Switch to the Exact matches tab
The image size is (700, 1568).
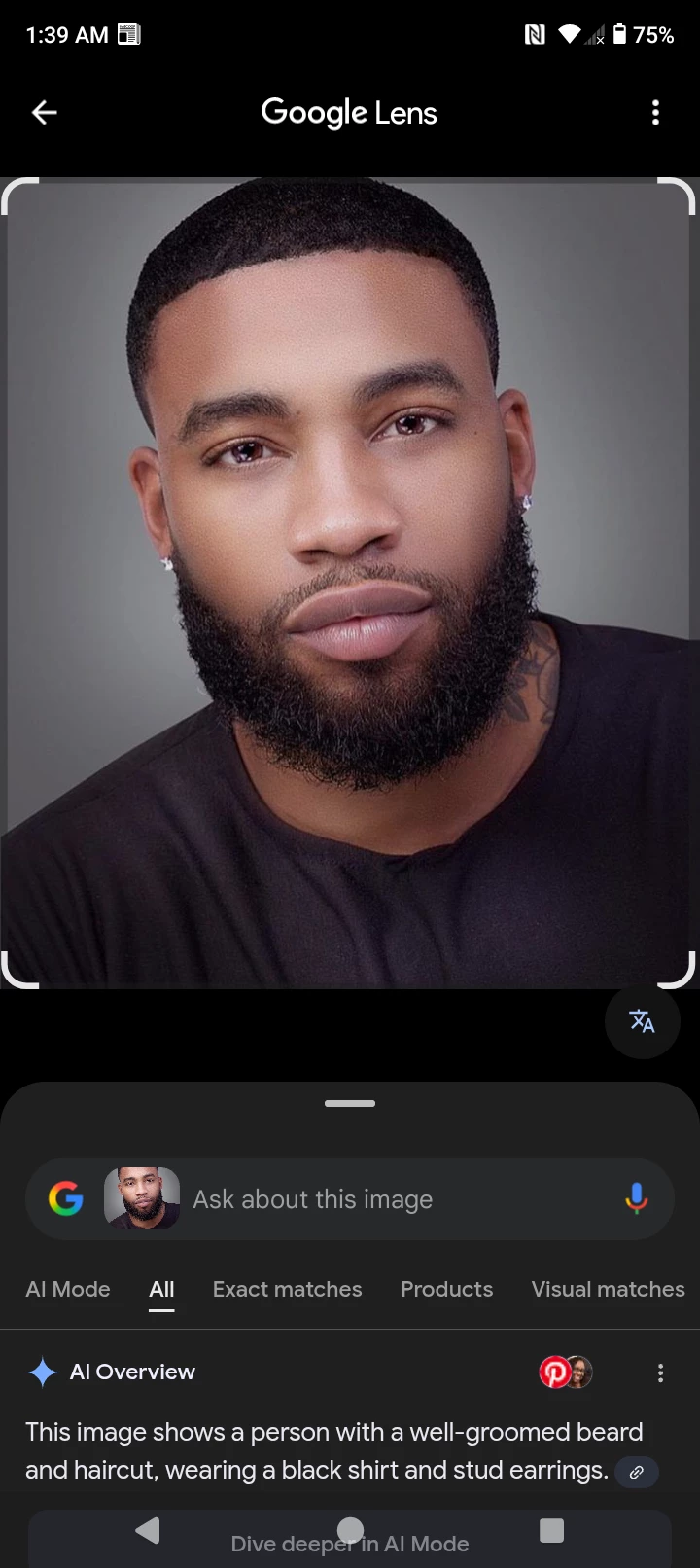click(x=287, y=1289)
